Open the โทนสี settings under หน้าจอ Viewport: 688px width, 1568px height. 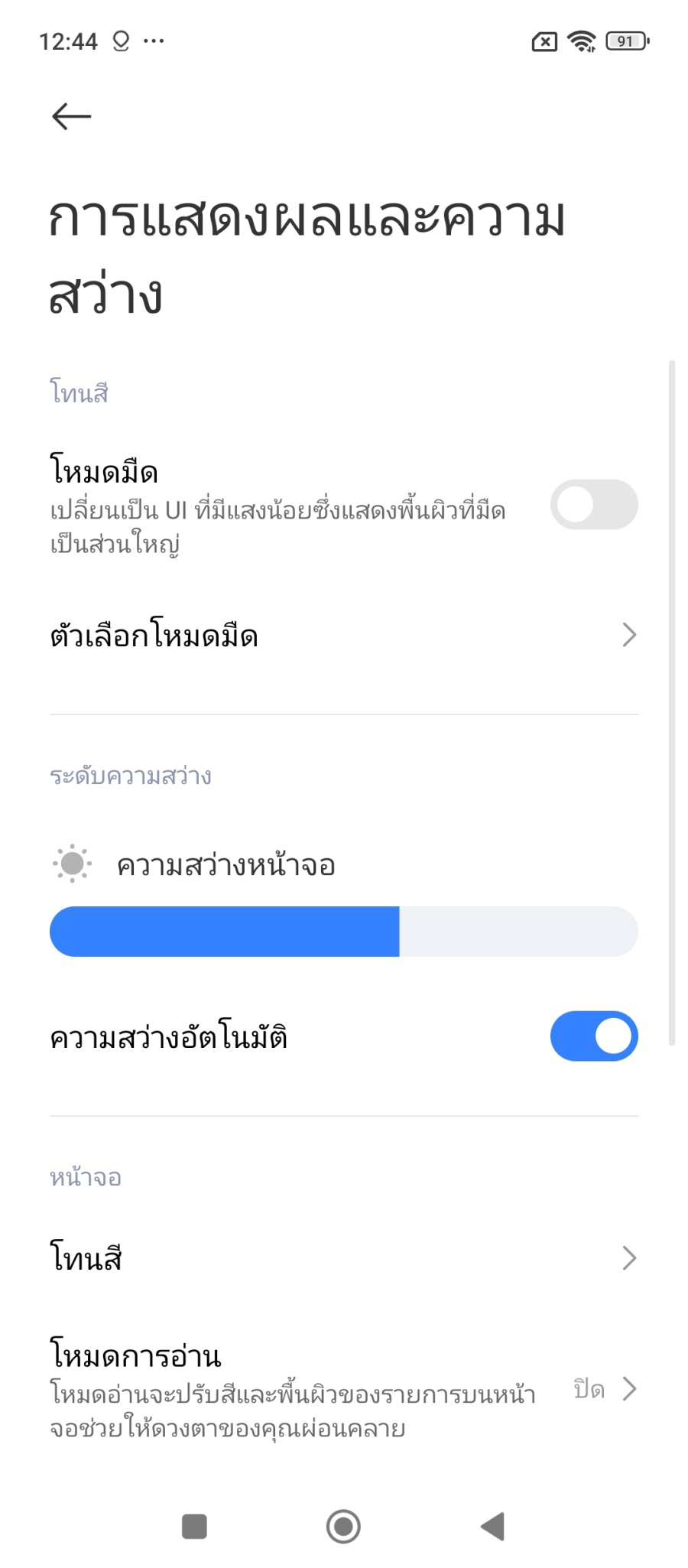[x=343, y=1258]
